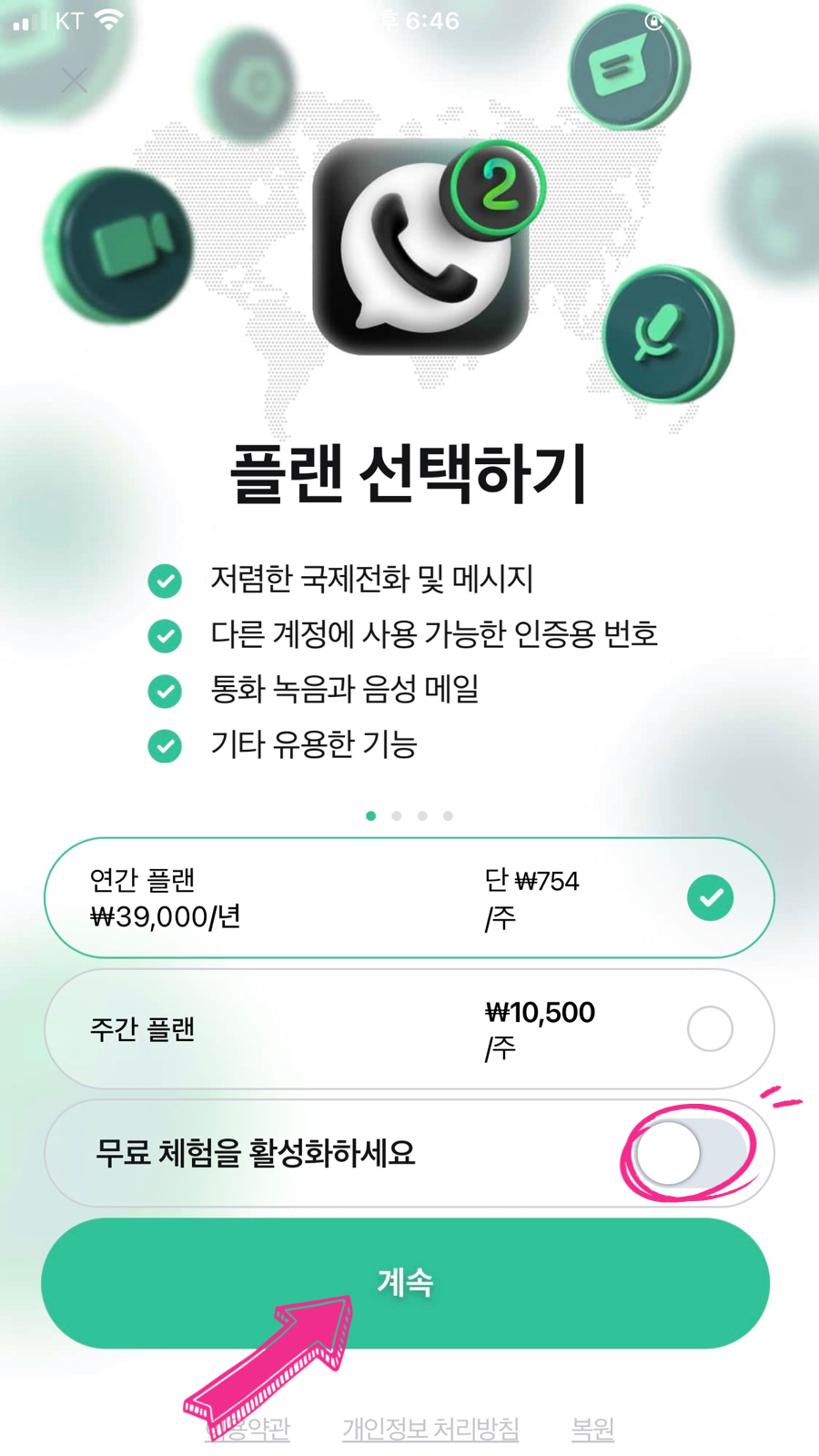
Task: Select the 연간 플랜 option
Action: 409,897
